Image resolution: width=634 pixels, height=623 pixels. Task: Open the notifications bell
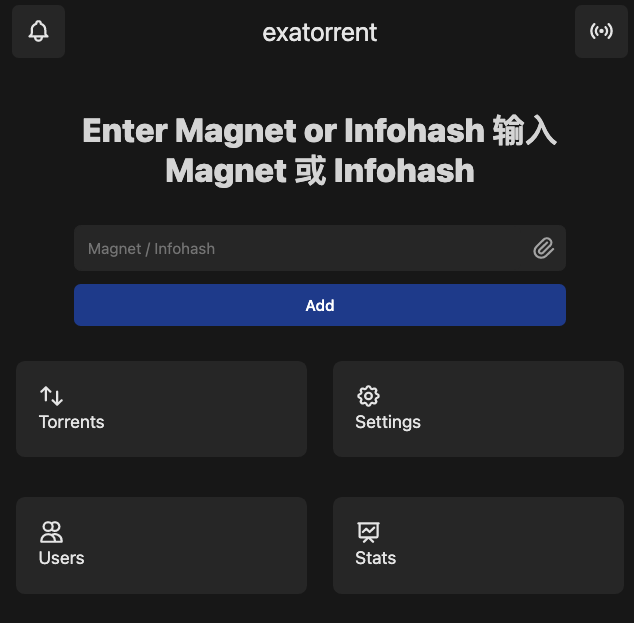pos(38,31)
